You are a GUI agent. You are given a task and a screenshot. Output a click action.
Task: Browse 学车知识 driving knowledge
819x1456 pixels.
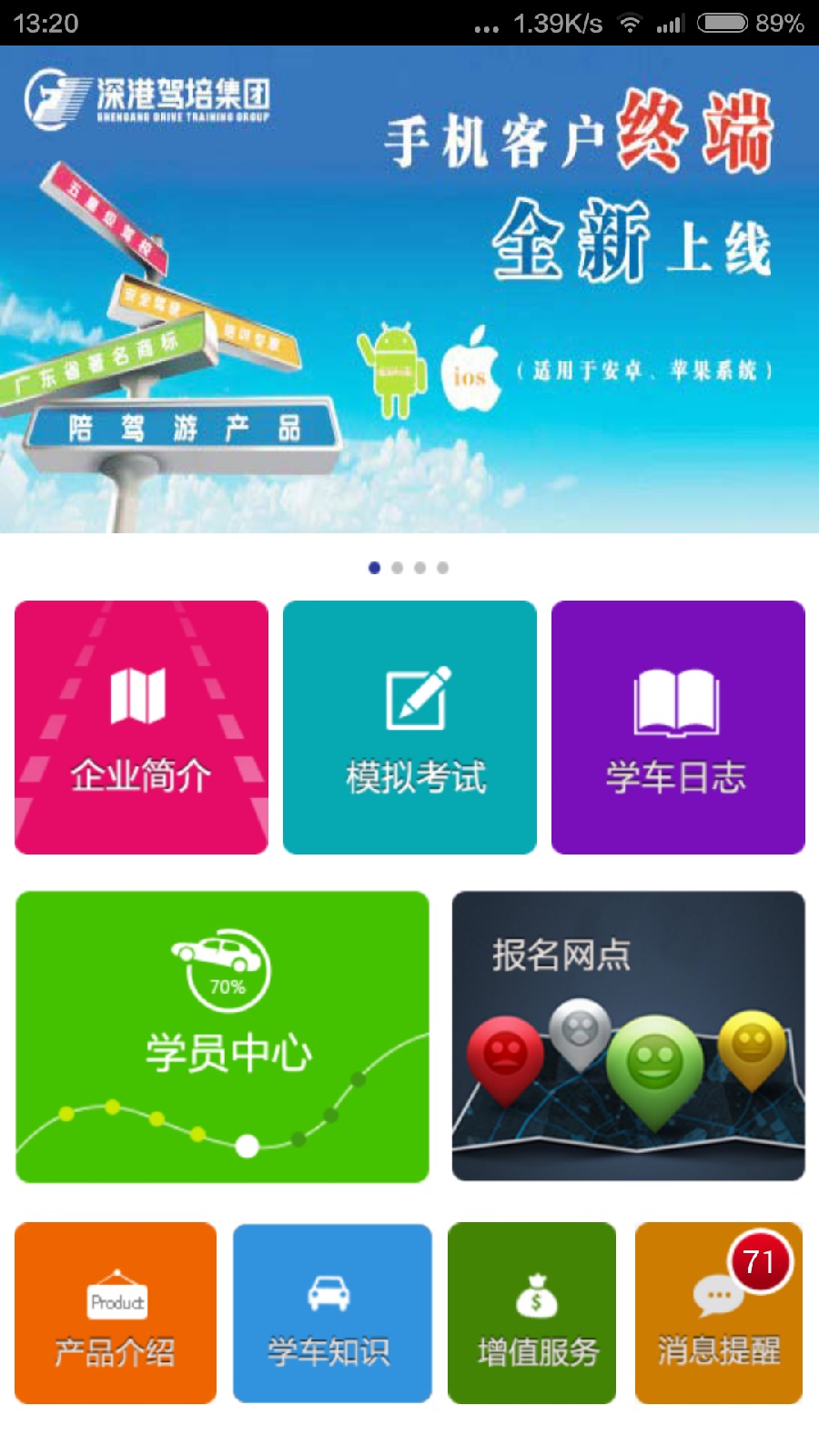(x=332, y=1312)
